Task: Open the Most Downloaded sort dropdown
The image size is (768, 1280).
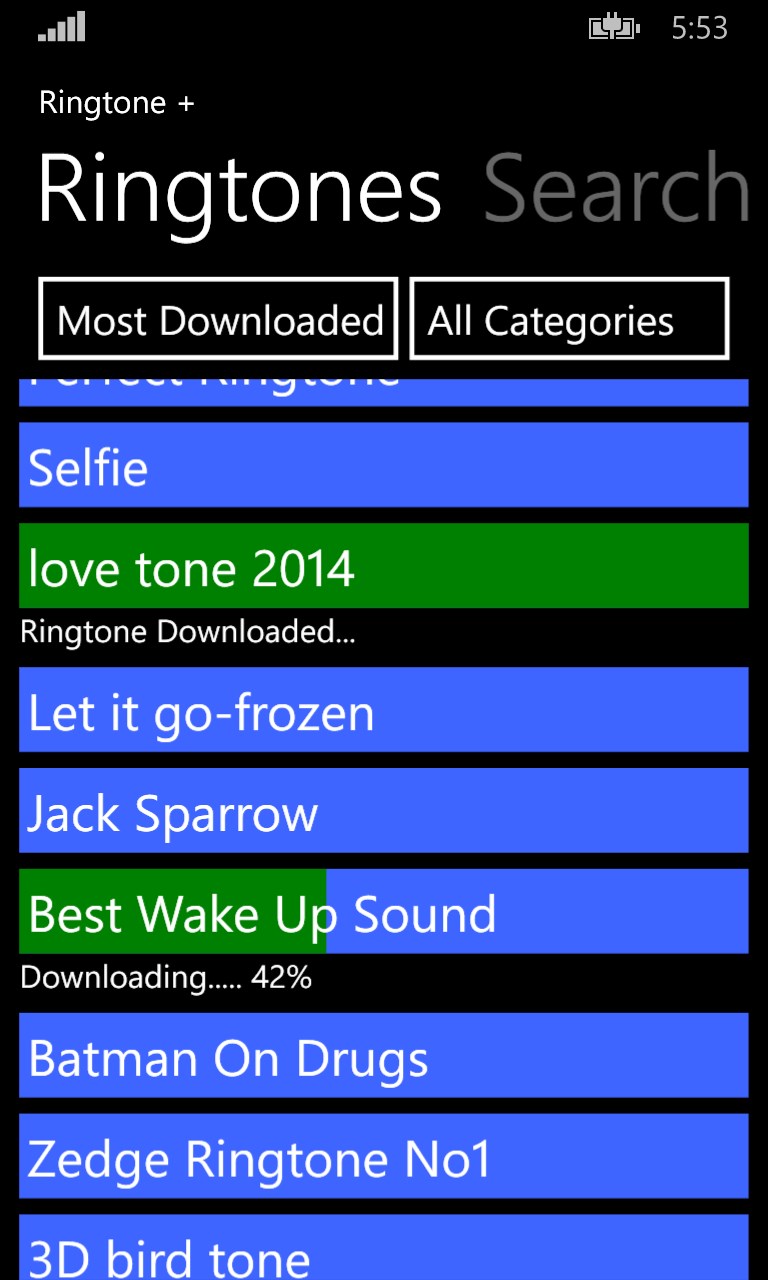Action: click(x=219, y=319)
